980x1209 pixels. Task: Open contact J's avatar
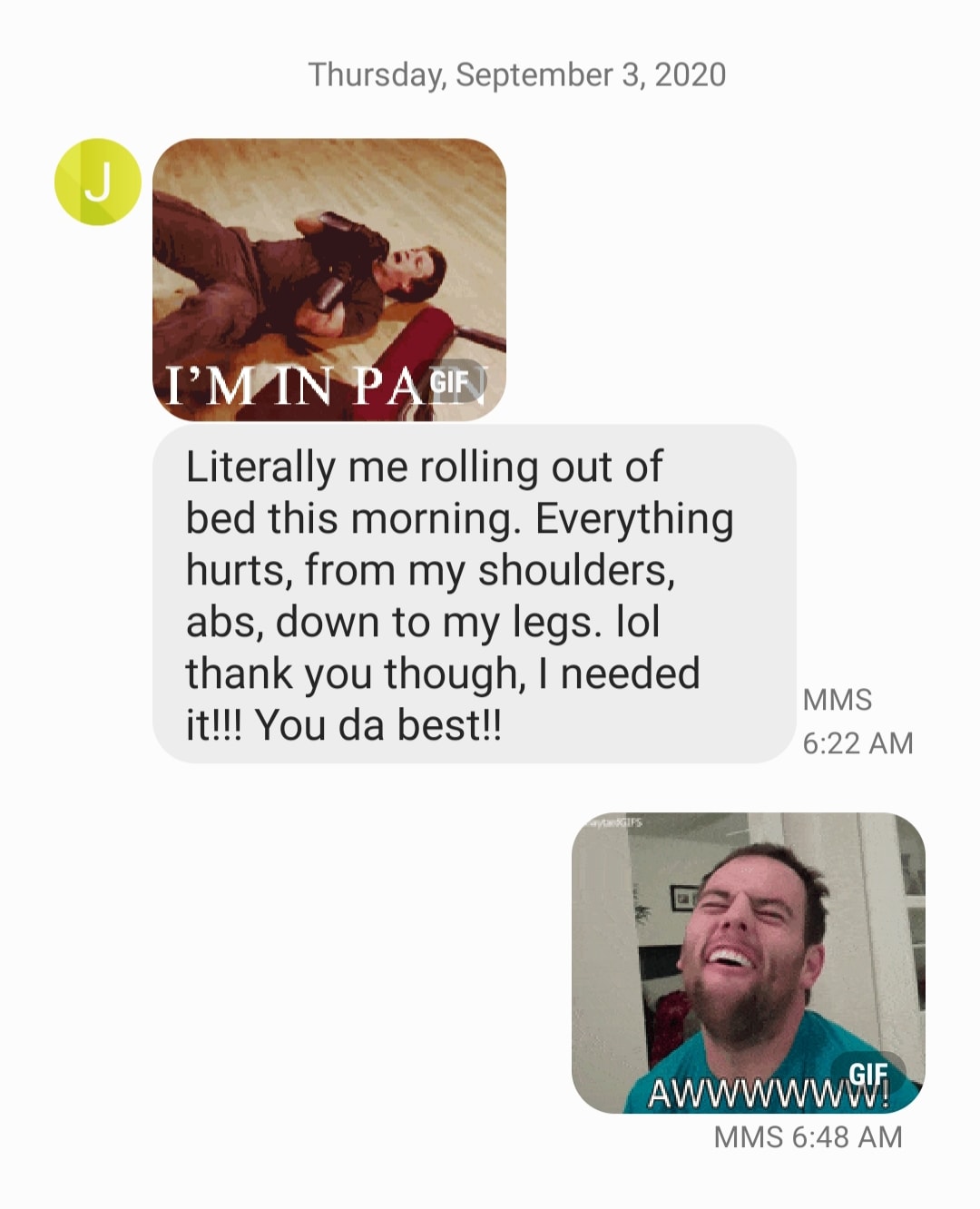(x=98, y=182)
